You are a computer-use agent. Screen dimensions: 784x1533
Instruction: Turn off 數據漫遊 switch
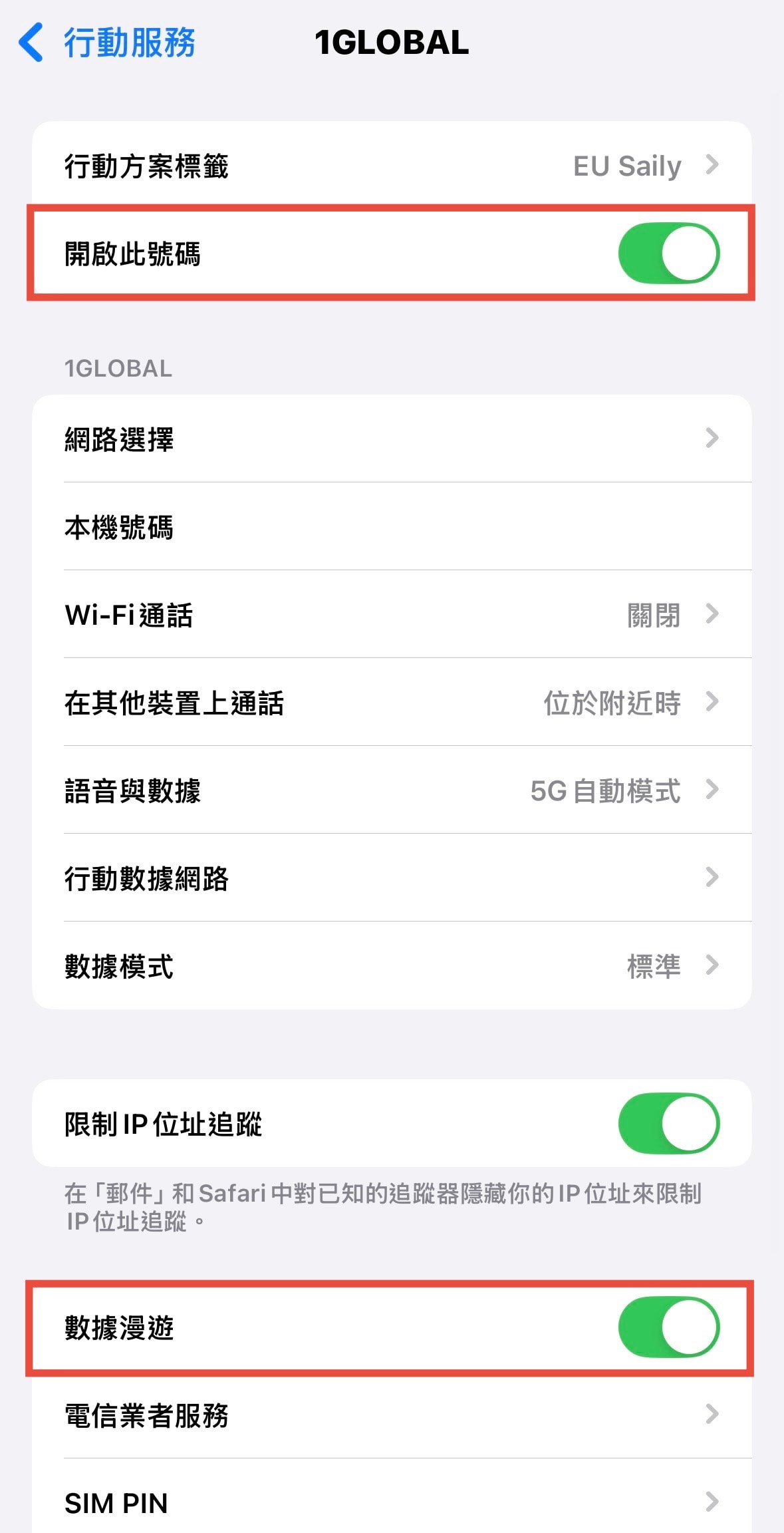[x=668, y=1327]
